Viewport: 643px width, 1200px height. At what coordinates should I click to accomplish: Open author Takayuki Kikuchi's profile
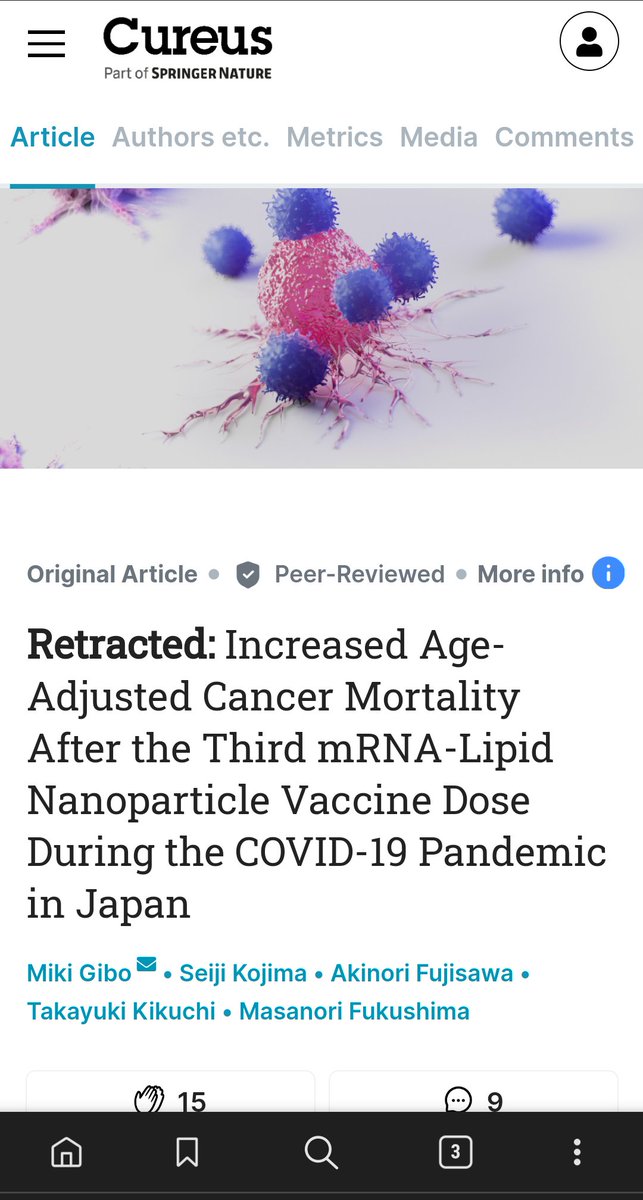(x=121, y=1011)
